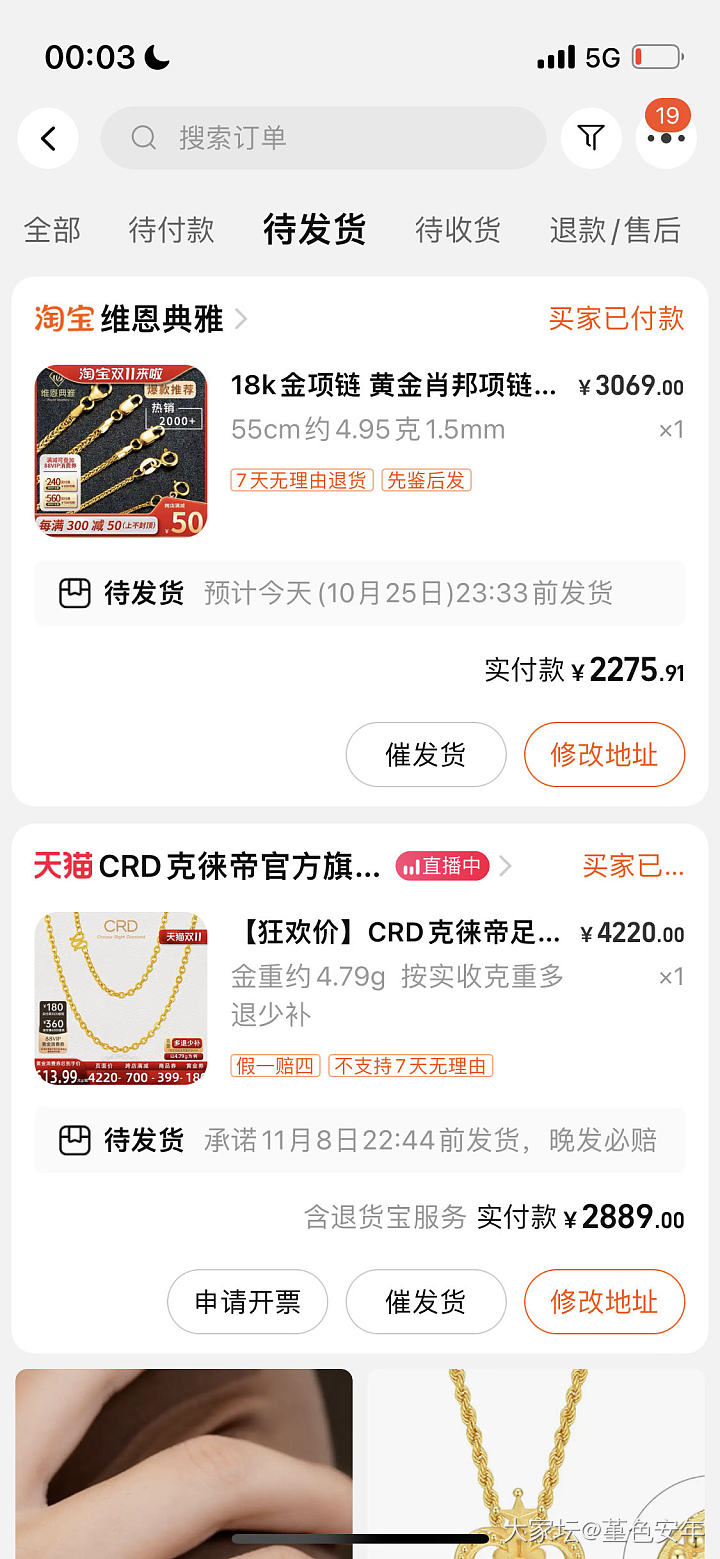The height and width of the screenshot is (1559, 720).
Task: Open the 退款/售后 tab
Action: tap(614, 230)
